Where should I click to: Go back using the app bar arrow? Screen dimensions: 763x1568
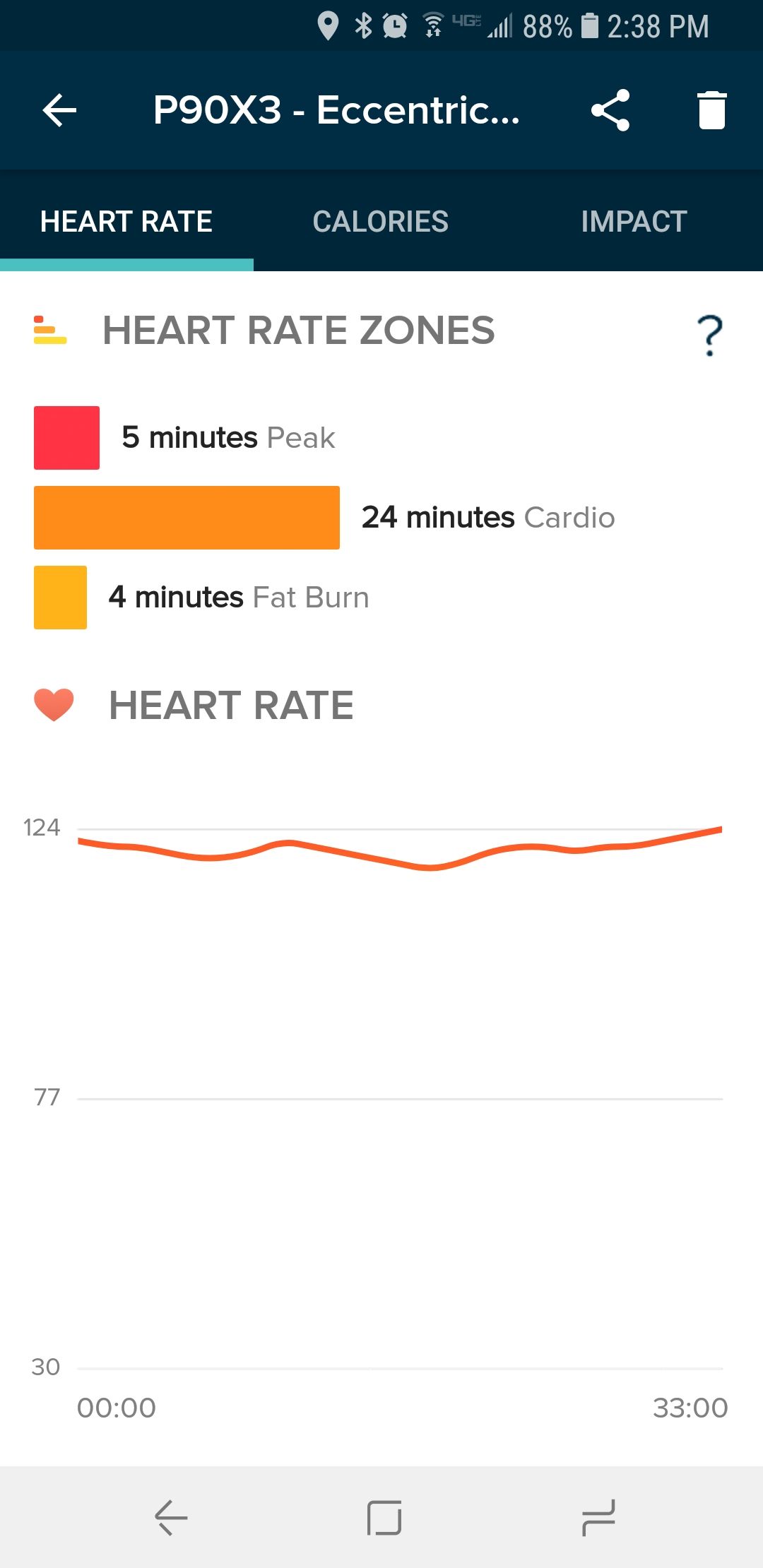[59, 111]
